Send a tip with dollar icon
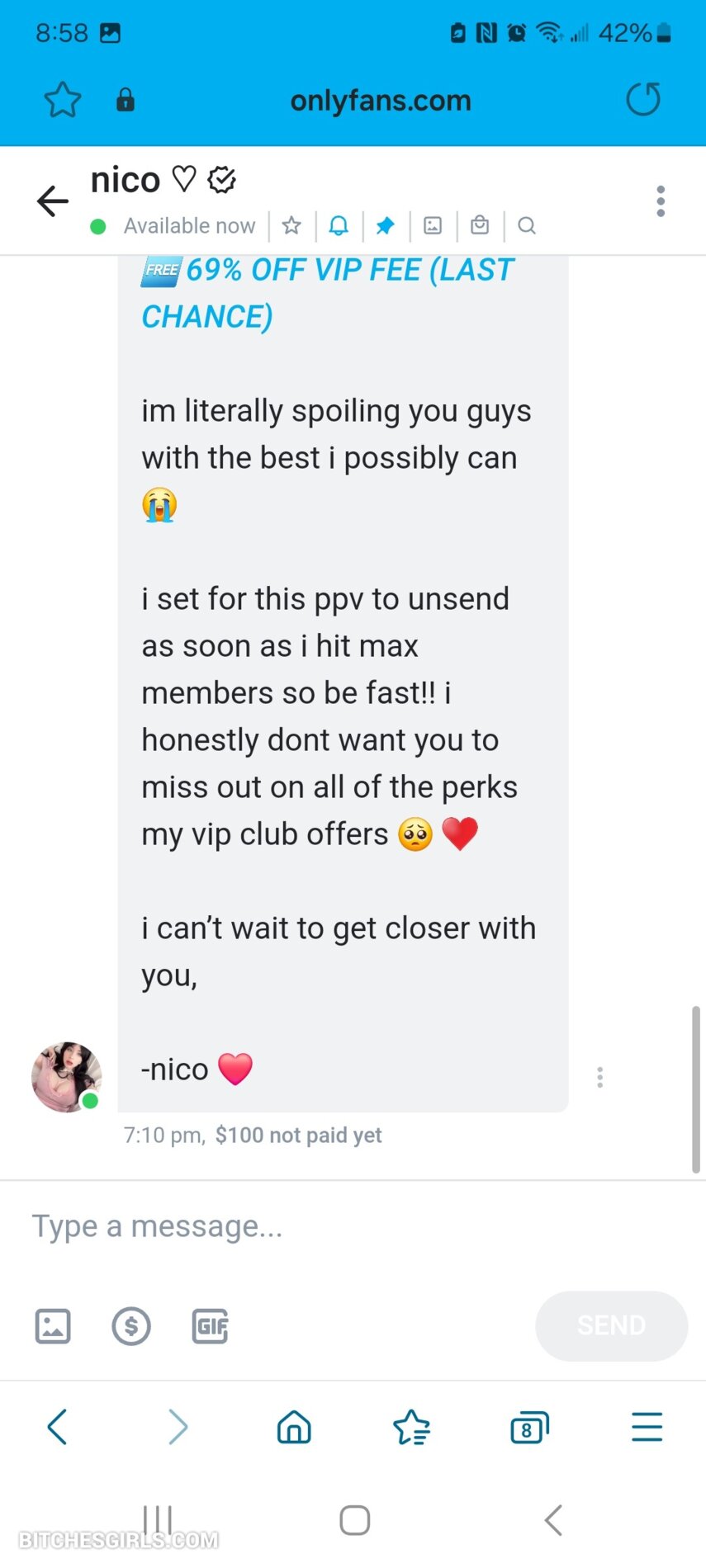Image resolution: width=706 pixels, height=1568 pixels. pyautogui.click(x=131, y=1326)
